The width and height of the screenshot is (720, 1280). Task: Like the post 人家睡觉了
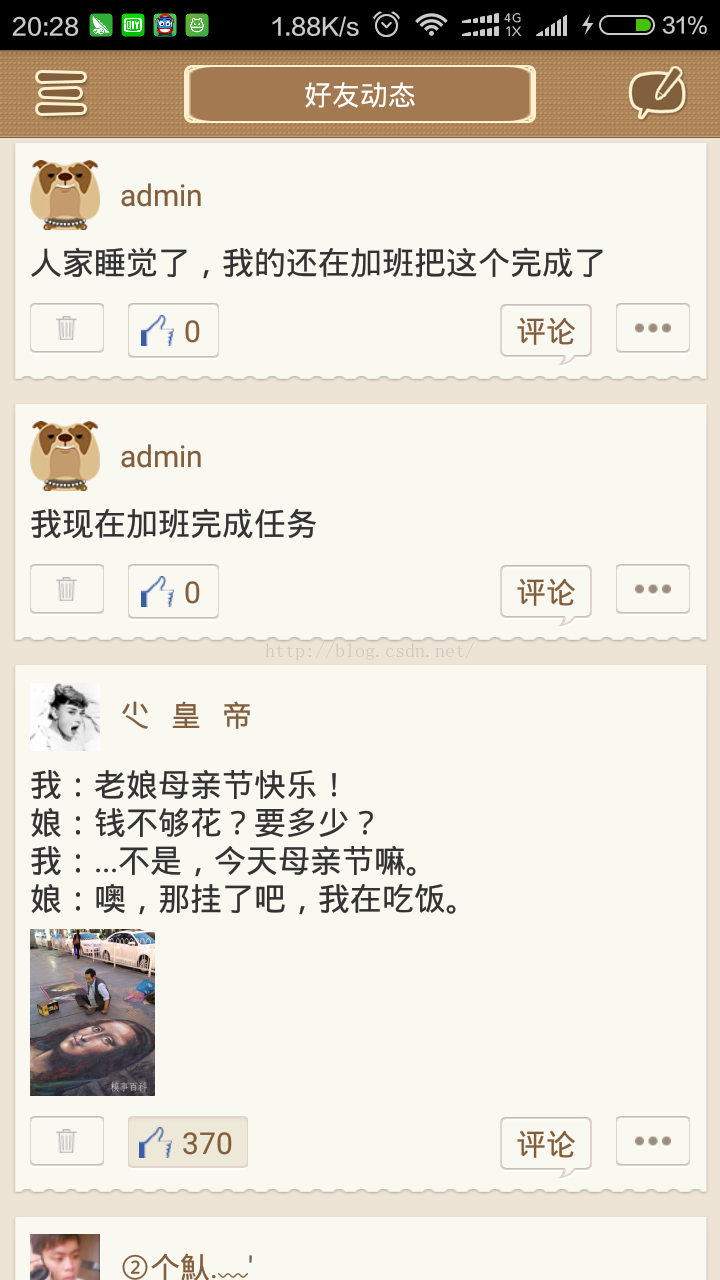(x=173, y=330)
